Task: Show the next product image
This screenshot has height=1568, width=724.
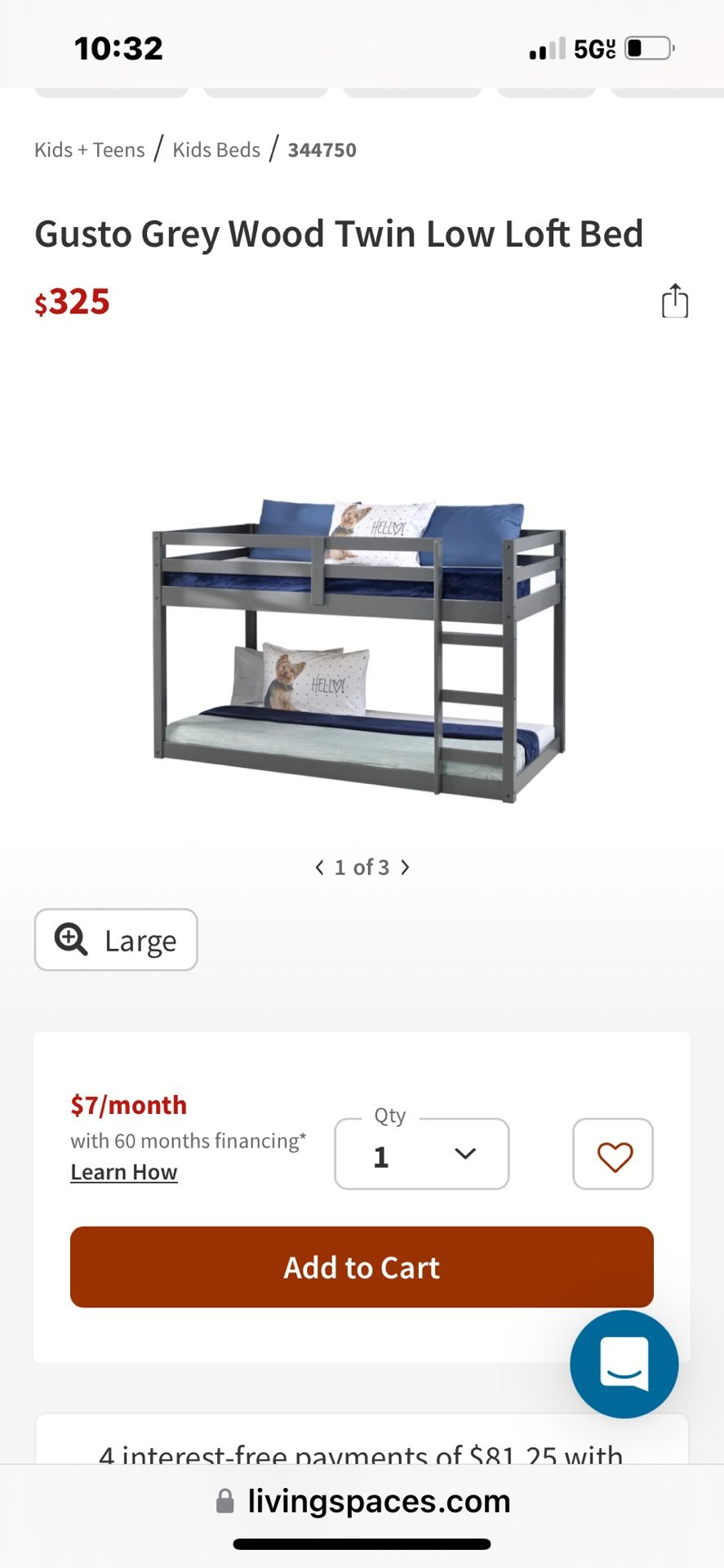Action: [405, 867]
